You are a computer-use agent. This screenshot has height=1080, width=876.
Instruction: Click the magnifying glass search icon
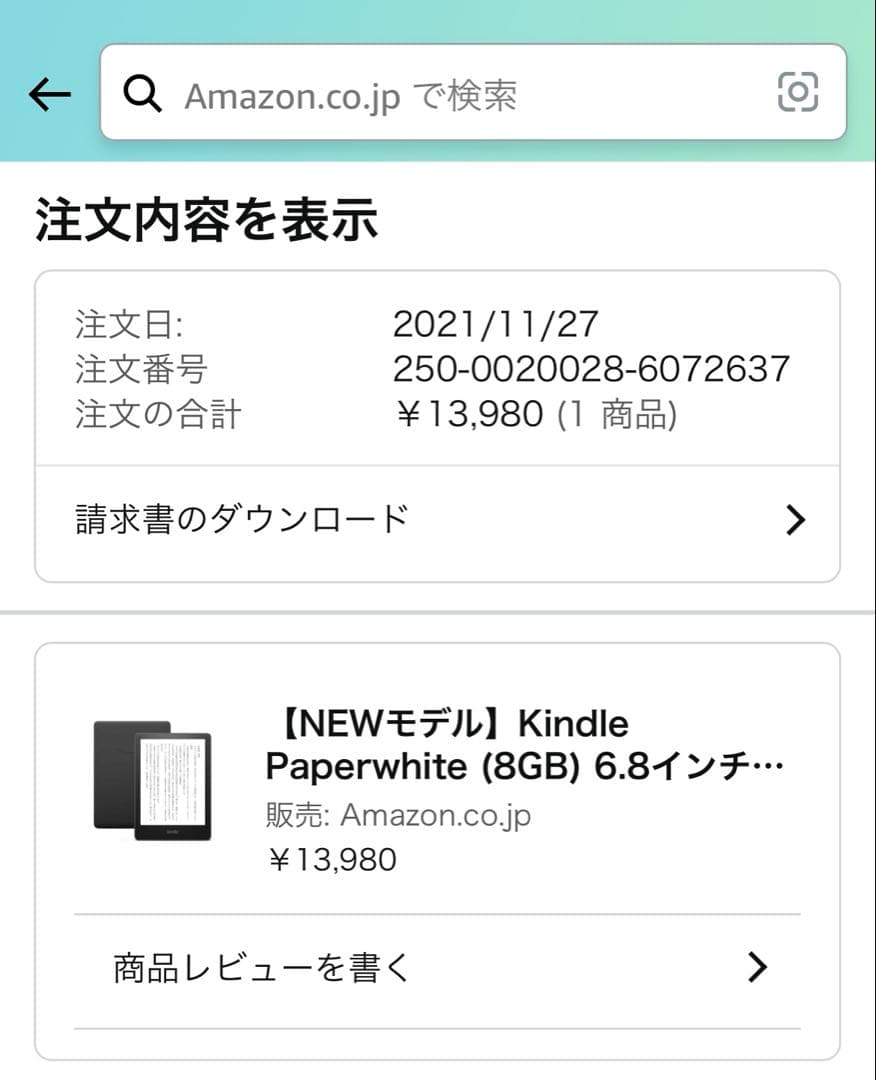point(144,94)
